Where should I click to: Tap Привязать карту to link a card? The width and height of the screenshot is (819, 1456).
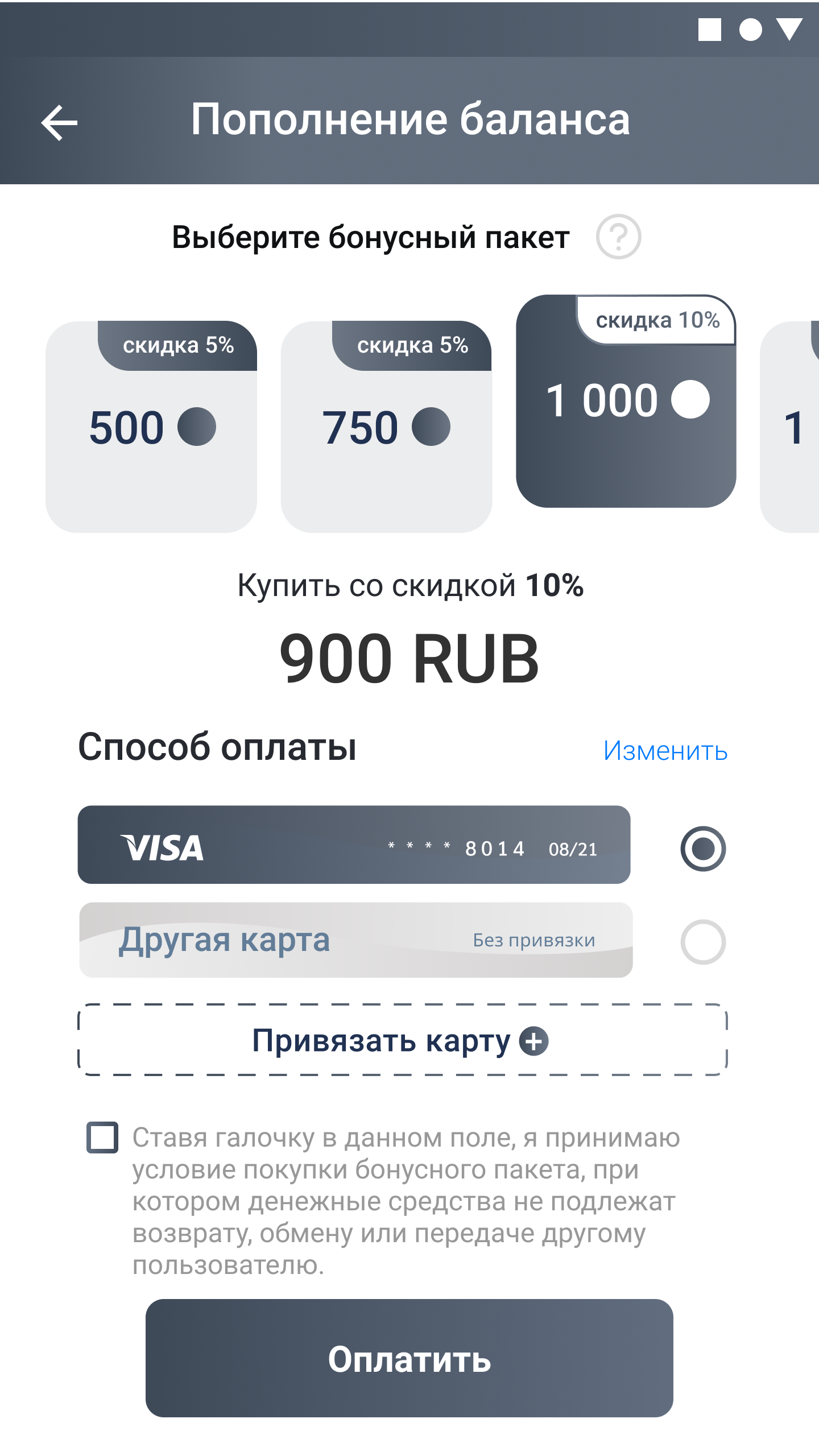click(402, 1040)
